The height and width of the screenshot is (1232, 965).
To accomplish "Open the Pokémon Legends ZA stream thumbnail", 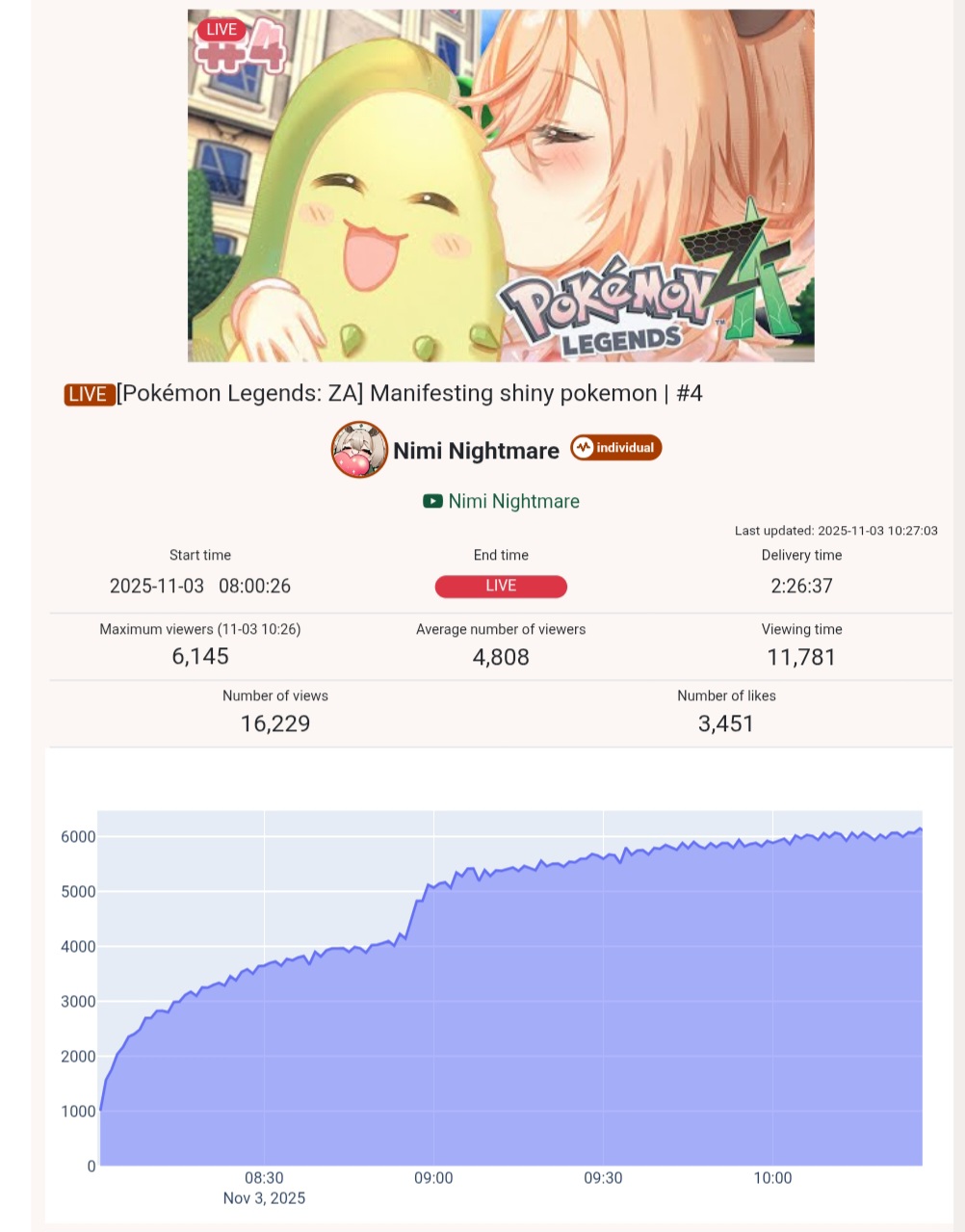I will click(501, 185).
